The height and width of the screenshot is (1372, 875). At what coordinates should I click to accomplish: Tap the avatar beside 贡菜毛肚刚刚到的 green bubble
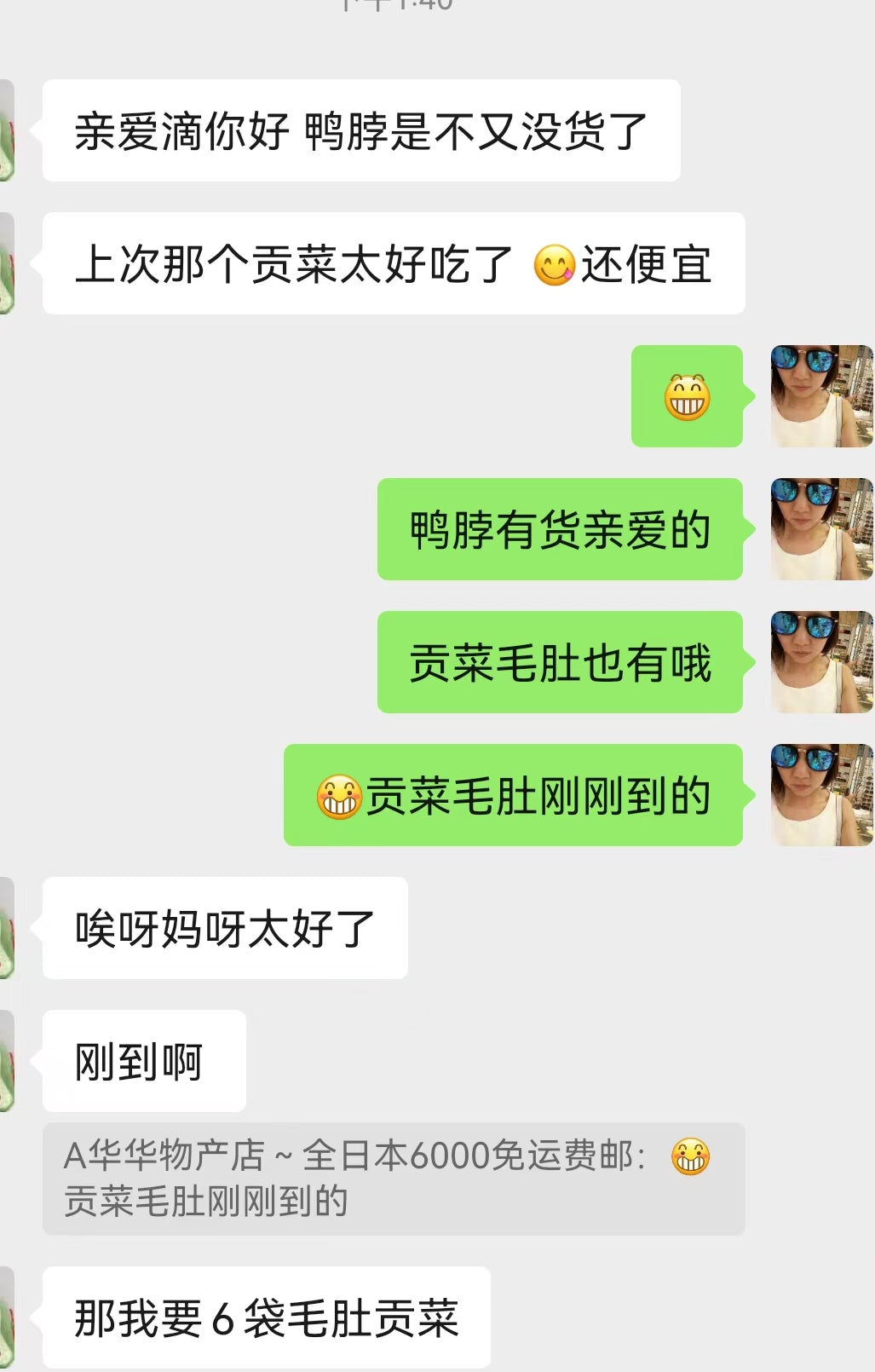tap(821, 795)
